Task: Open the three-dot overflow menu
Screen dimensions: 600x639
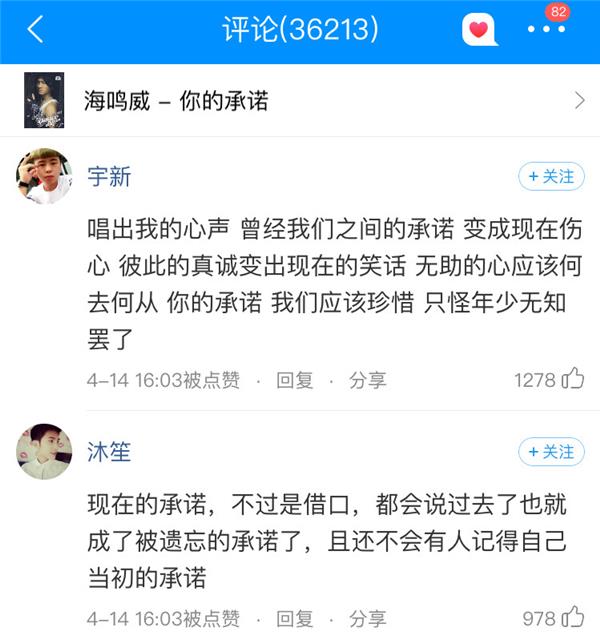Action: (x=546, y=30)
